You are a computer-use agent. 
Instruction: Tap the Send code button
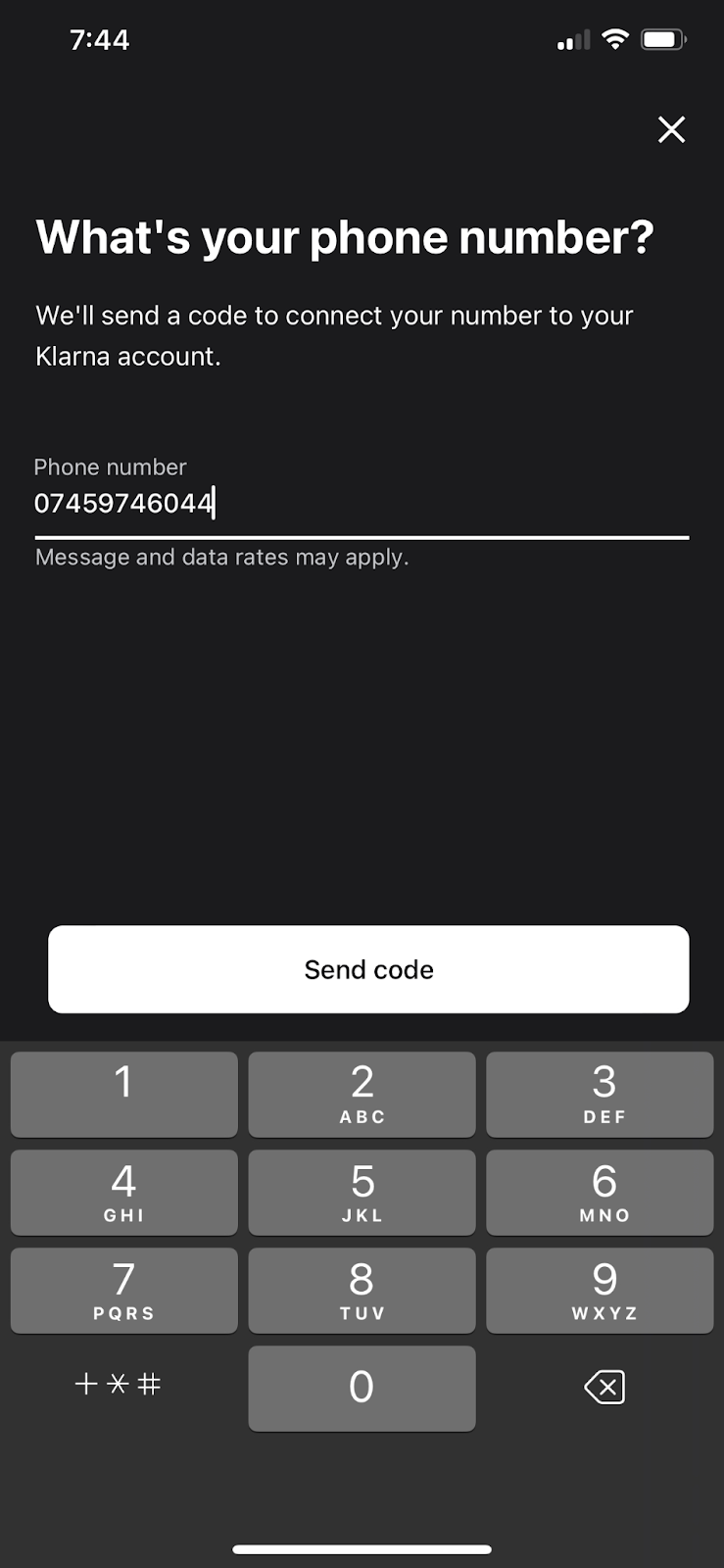[x=368, y=969]
